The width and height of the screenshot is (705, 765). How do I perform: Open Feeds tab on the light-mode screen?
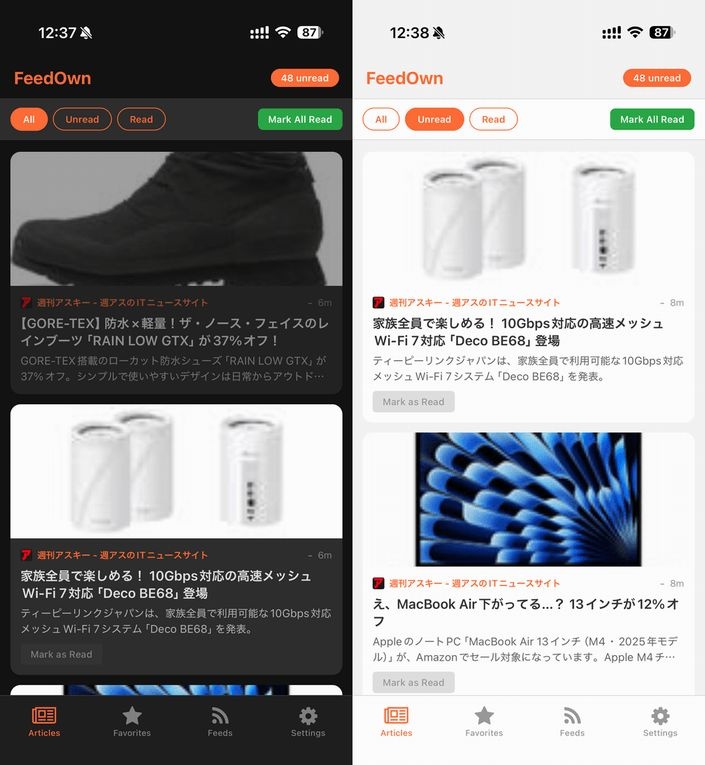[x=572, y=721]
